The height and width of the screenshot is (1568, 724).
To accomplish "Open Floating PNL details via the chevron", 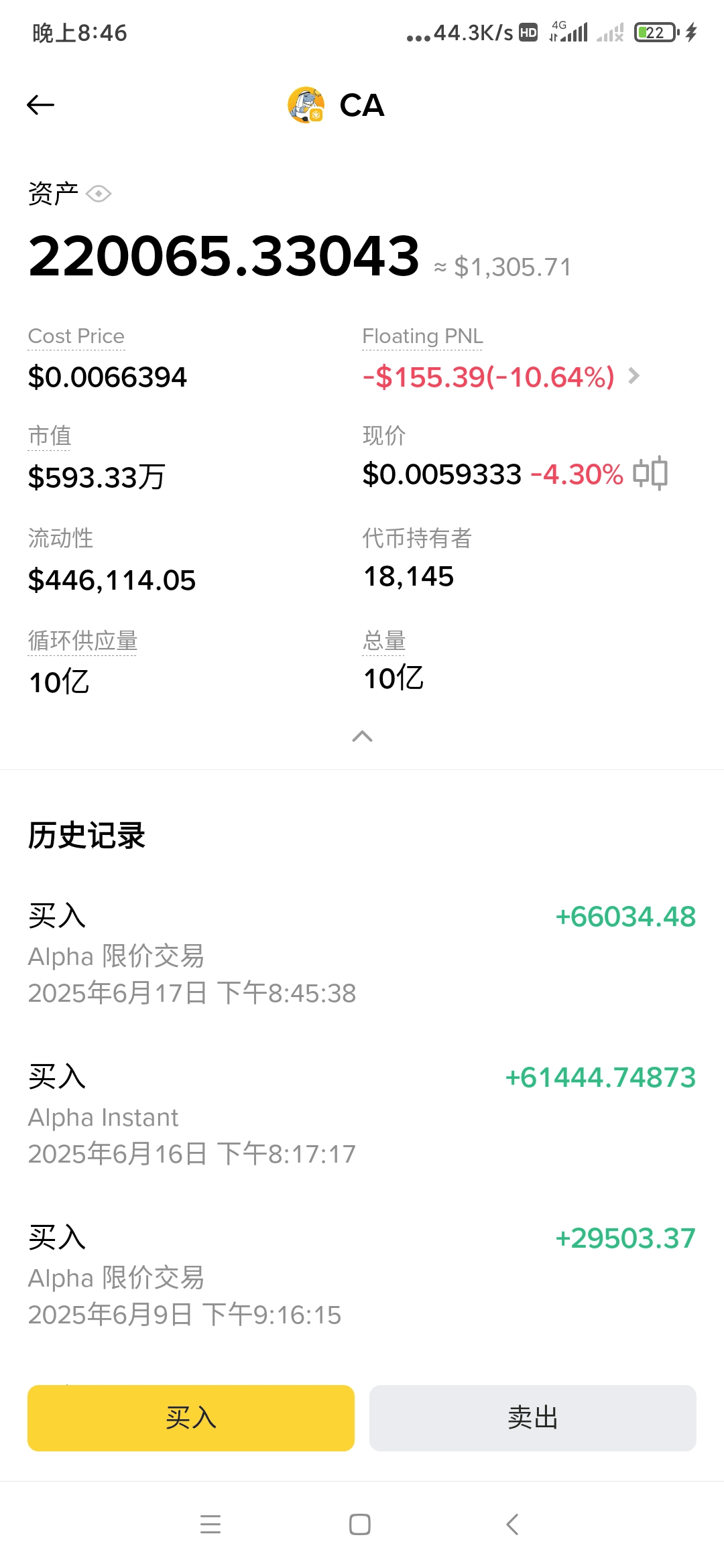I will coord(633,377).
